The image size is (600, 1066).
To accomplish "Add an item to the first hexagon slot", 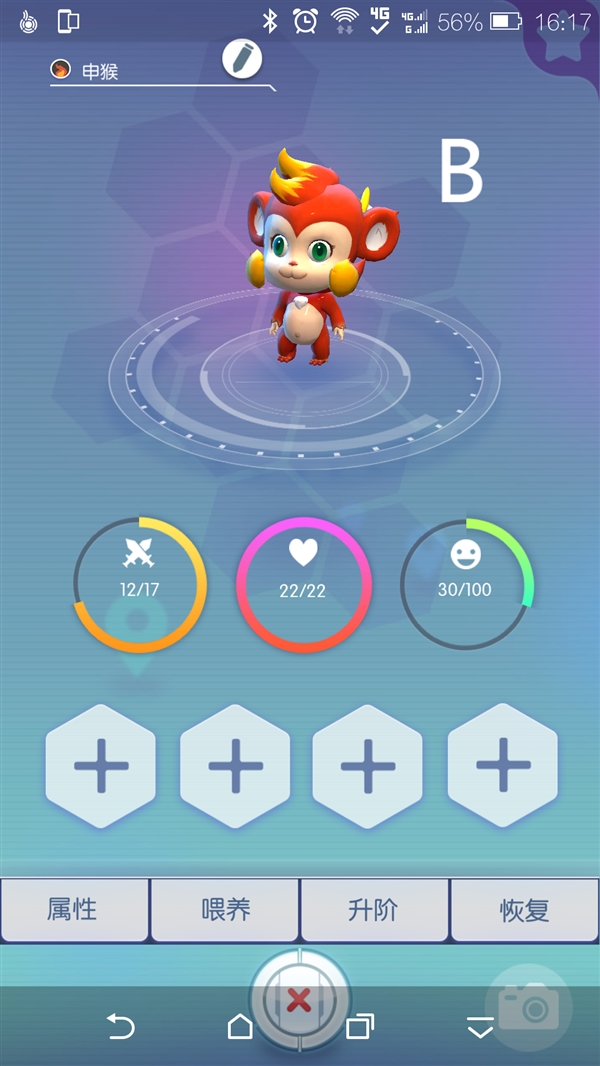I will tap(100, 766).
